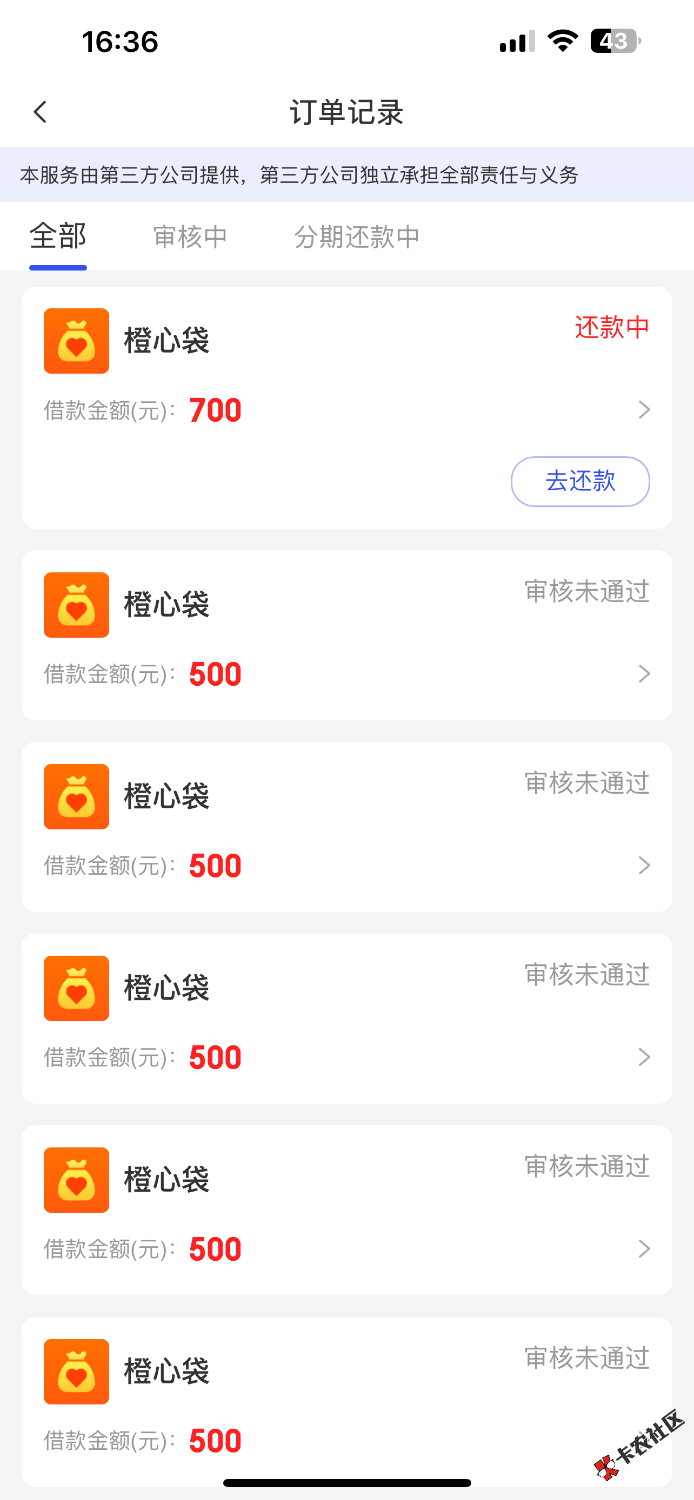Tap the 去还款 button
Viewport: 694px width, 1500px height.
pyautogui.click(x=580, y=481)
